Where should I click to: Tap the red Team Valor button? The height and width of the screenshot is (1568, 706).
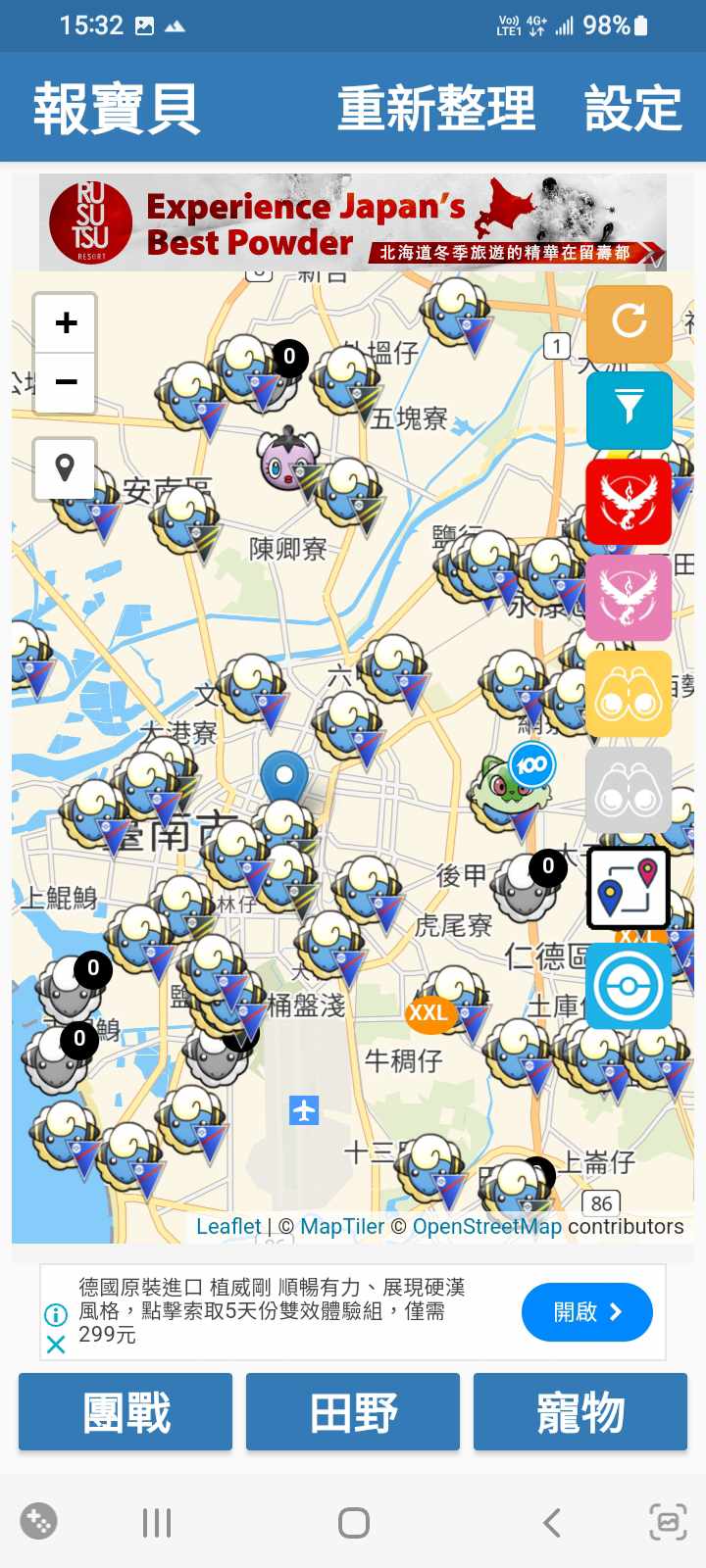click(629, 501)
